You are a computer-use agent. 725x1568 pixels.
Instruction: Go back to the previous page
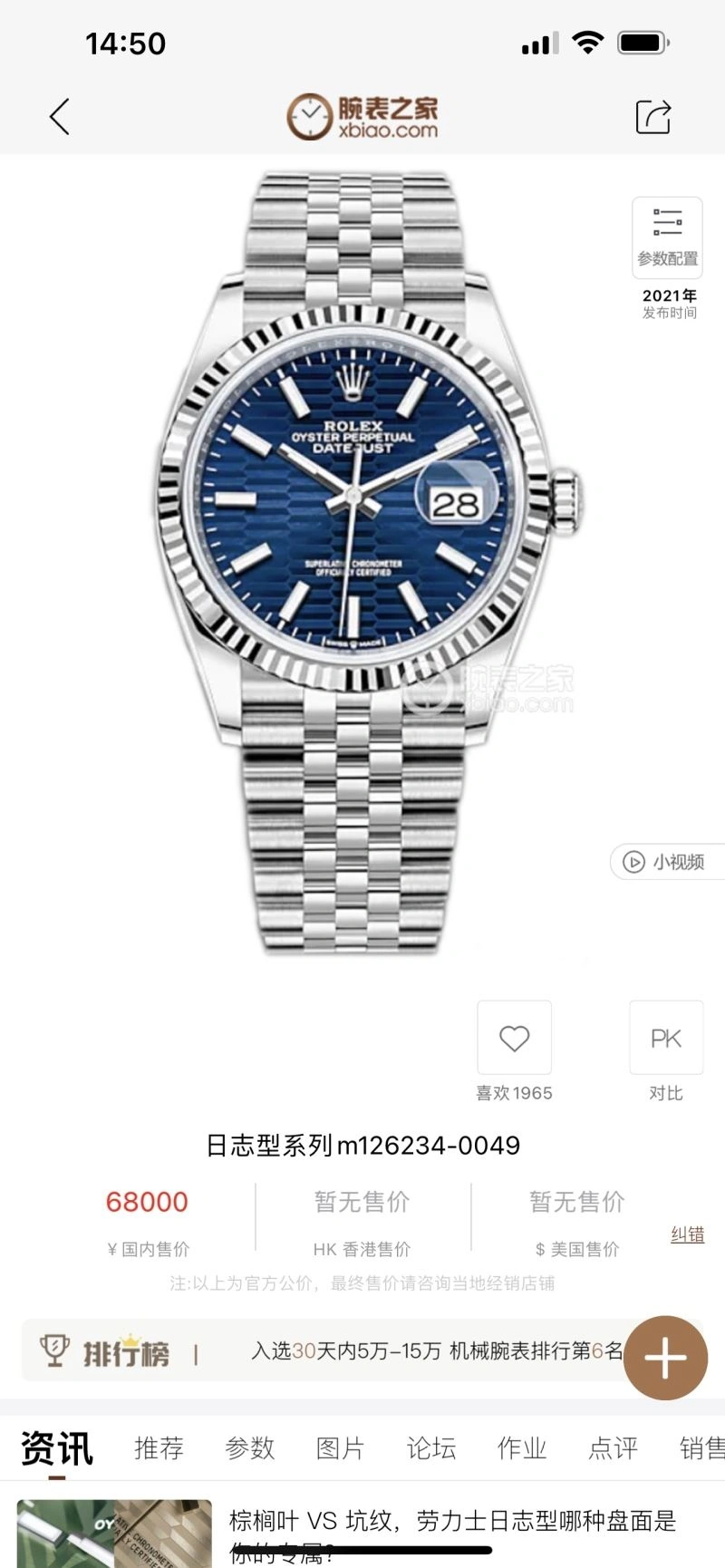pyautogui.click(x=60, y=117)
